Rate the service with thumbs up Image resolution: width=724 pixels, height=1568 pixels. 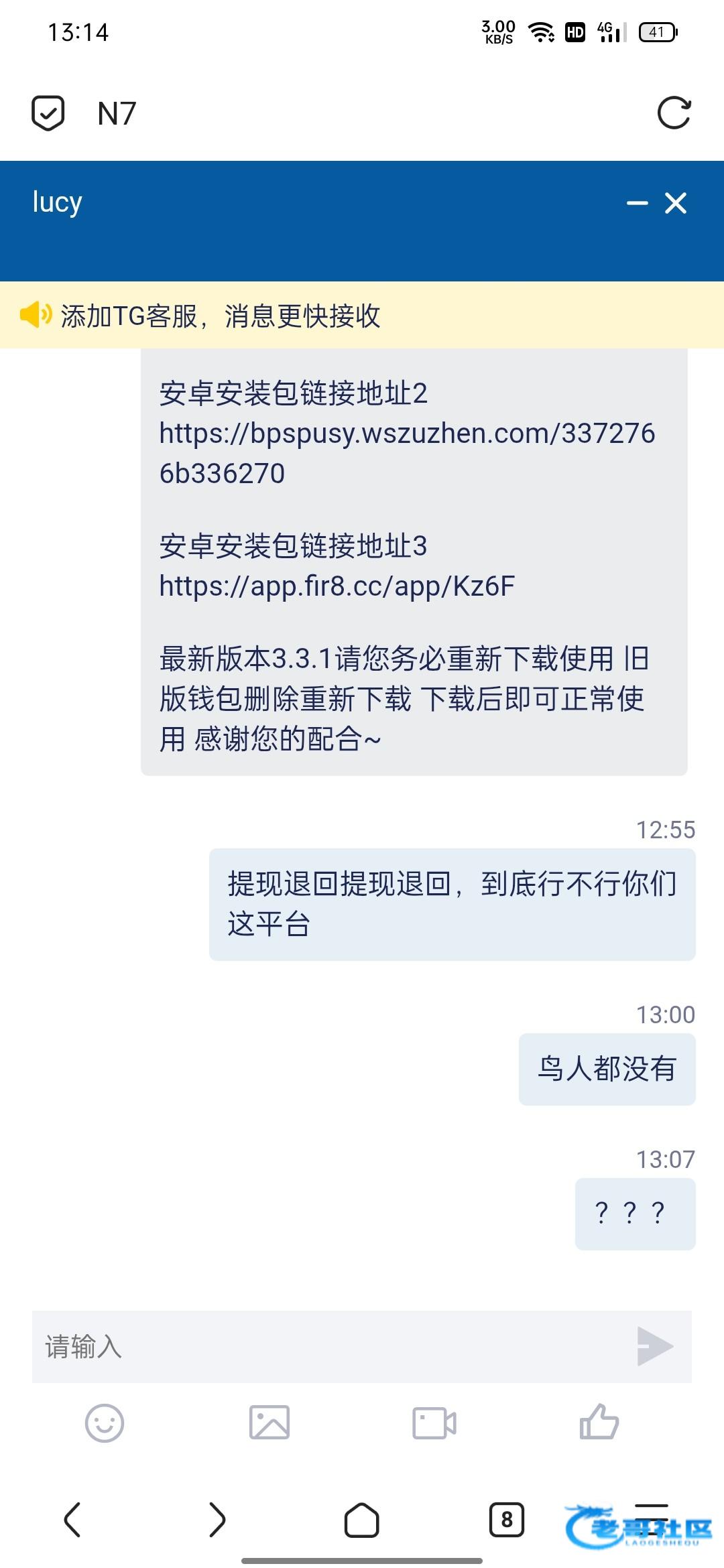(x=599, y=1421)
